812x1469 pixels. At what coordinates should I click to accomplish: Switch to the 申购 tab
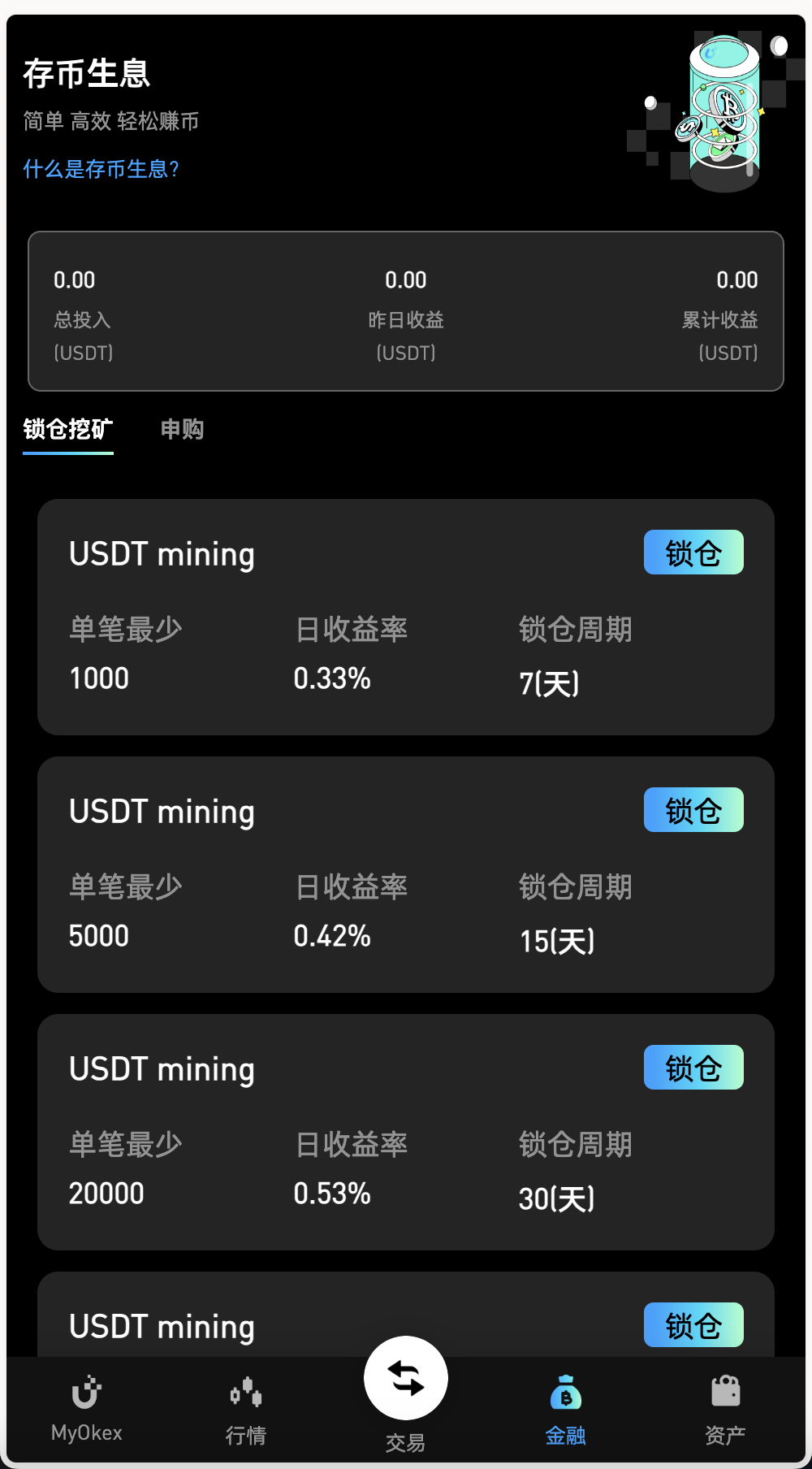coord(182,429)
